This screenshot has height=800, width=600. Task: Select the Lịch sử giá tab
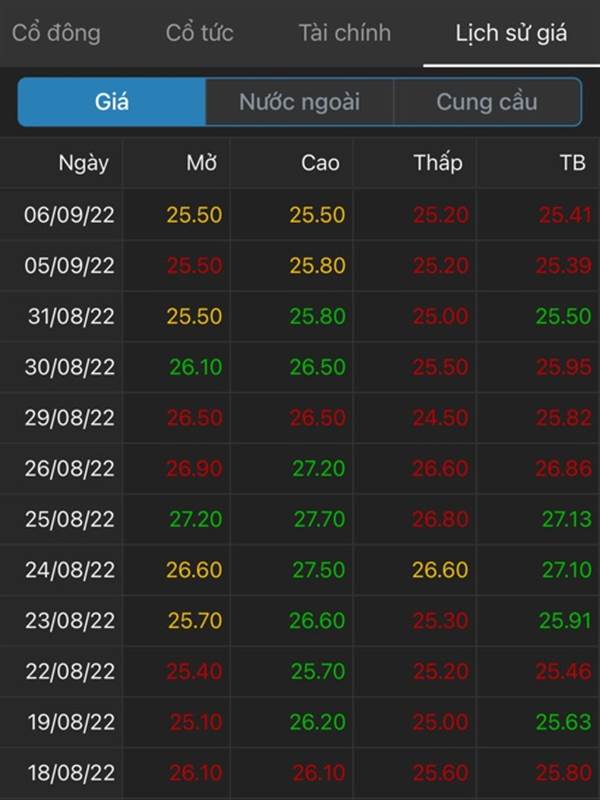coord(510,33)
